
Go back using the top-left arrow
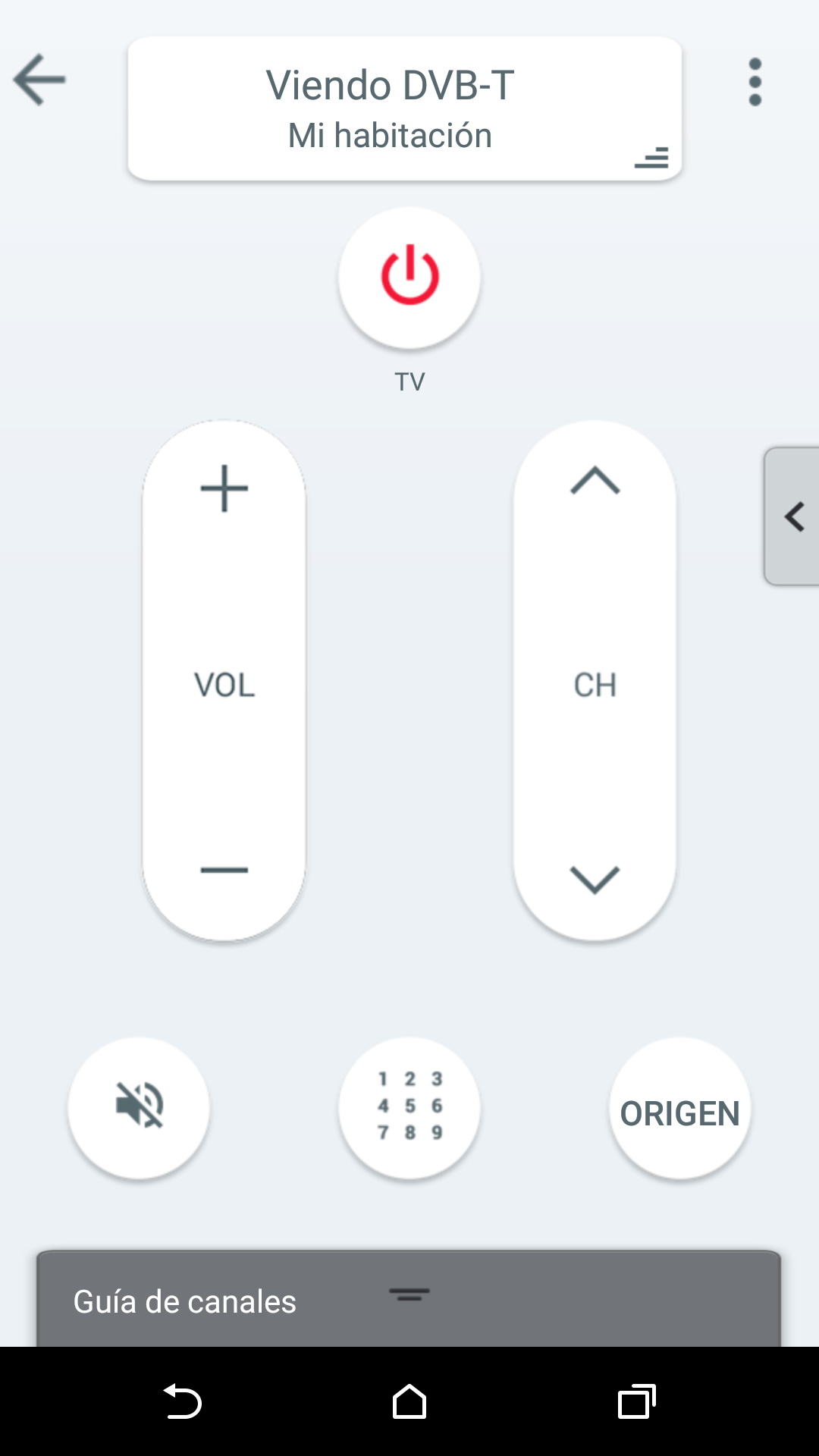[x=39, y=80]
